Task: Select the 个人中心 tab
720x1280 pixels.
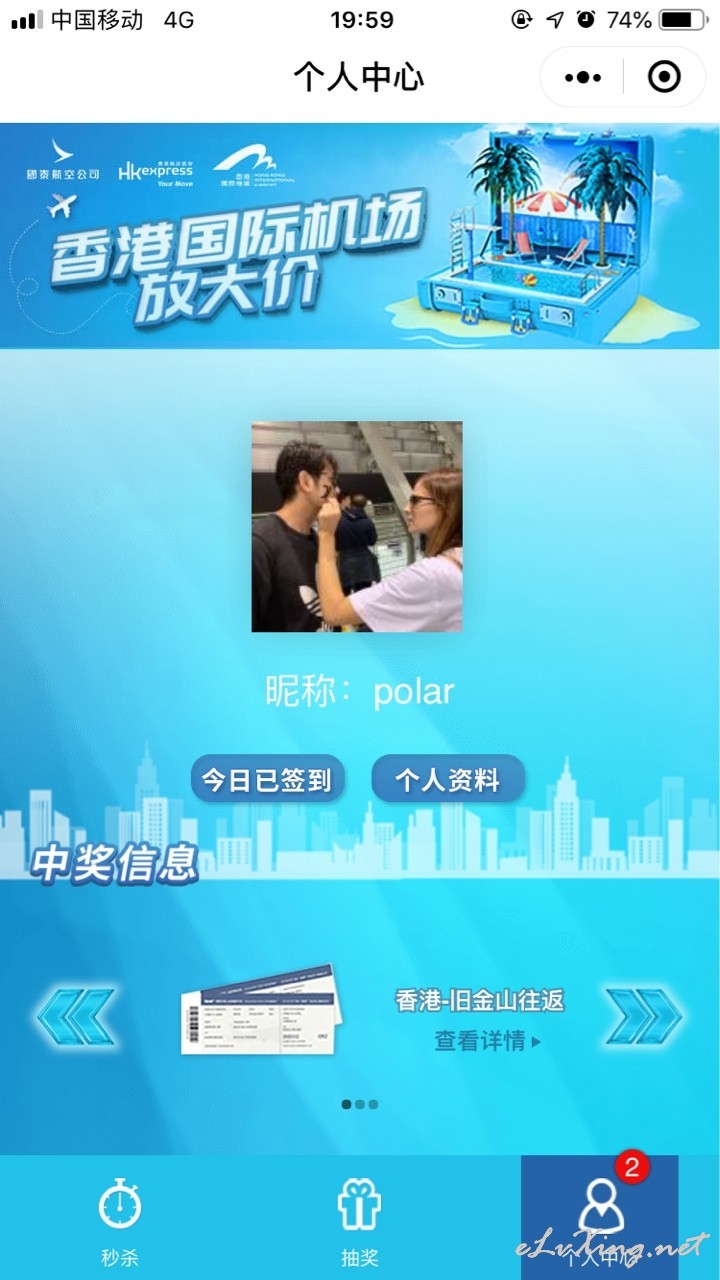Action: point(600,1218)
